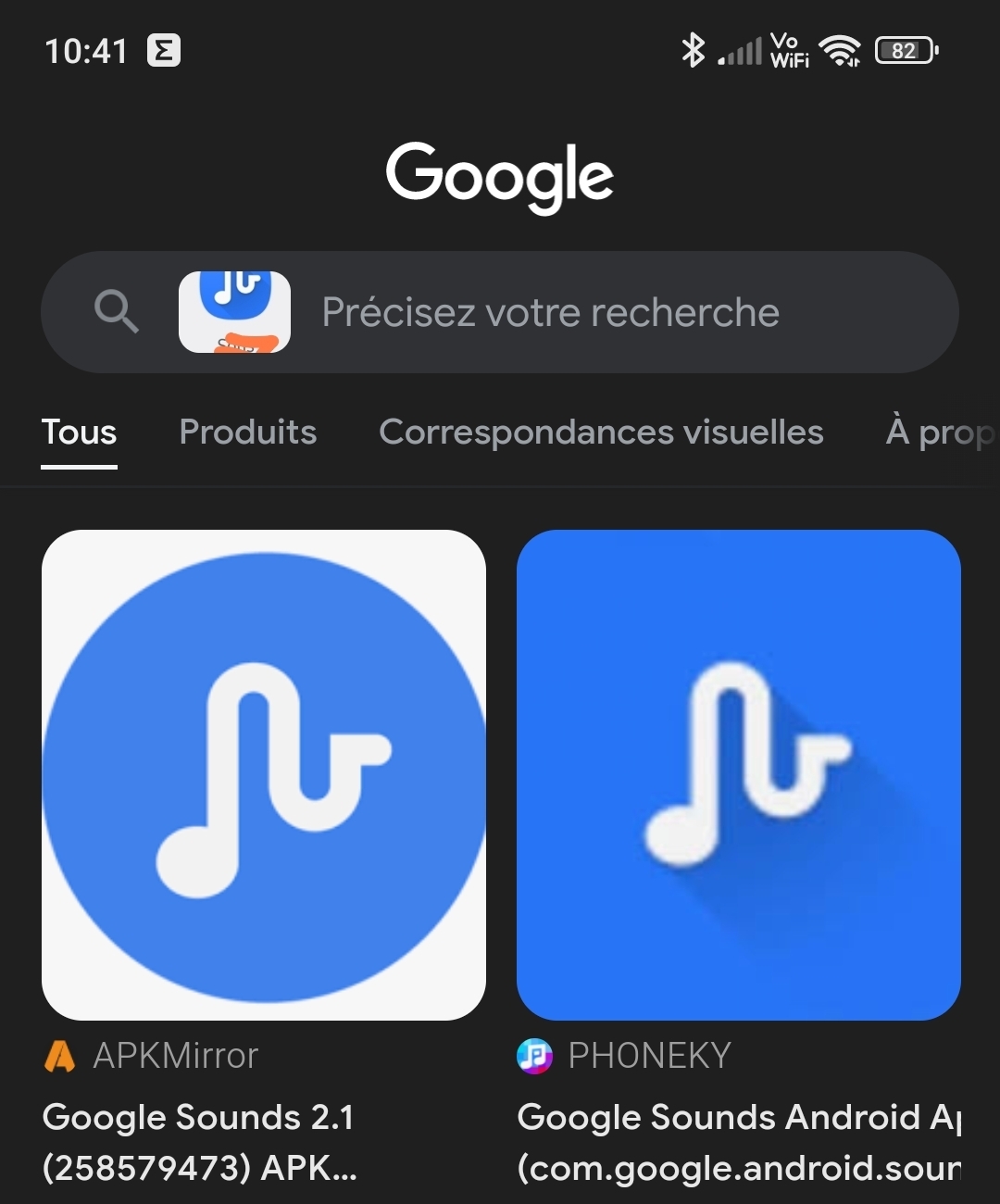
Task: Tap the magnifier search icon
Action: click(x=117, y=312)
